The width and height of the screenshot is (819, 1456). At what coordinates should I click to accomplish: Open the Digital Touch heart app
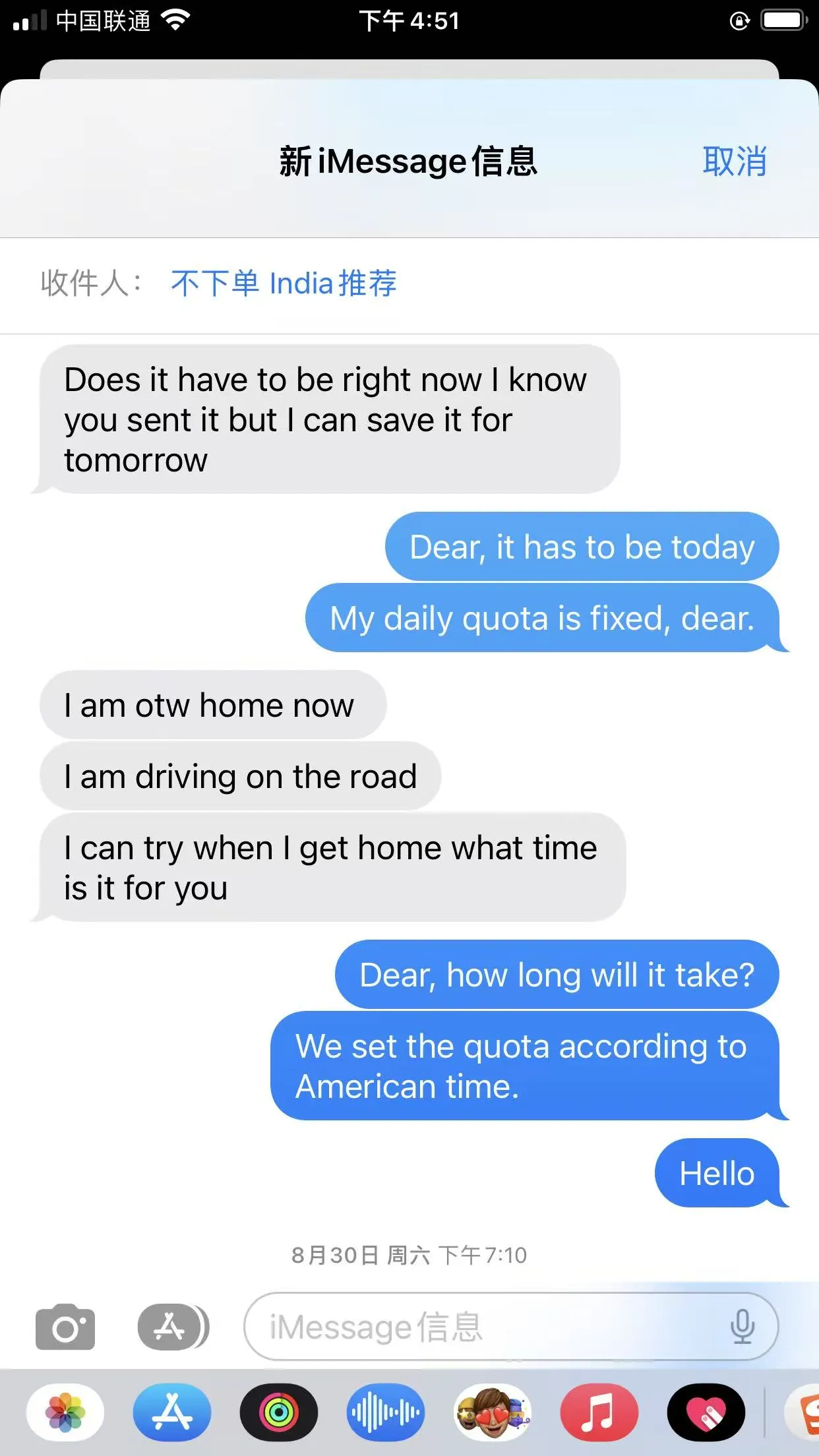click(706, 1412)
